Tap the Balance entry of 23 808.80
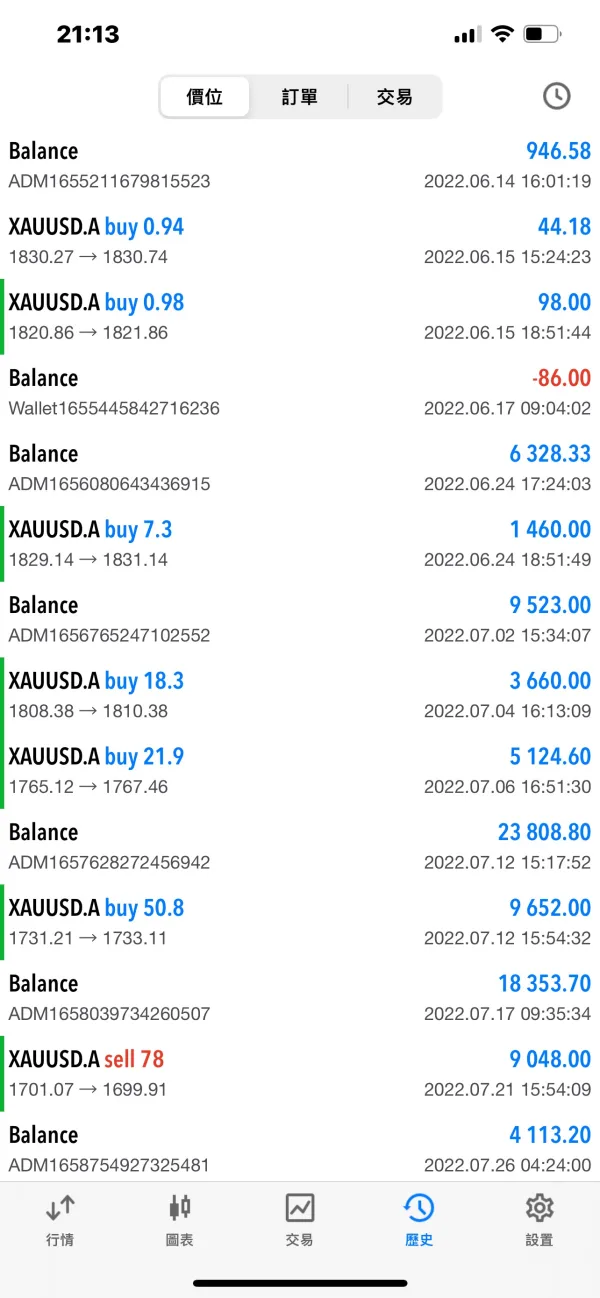Screen dimensions: 600x1298 (300, 846)
